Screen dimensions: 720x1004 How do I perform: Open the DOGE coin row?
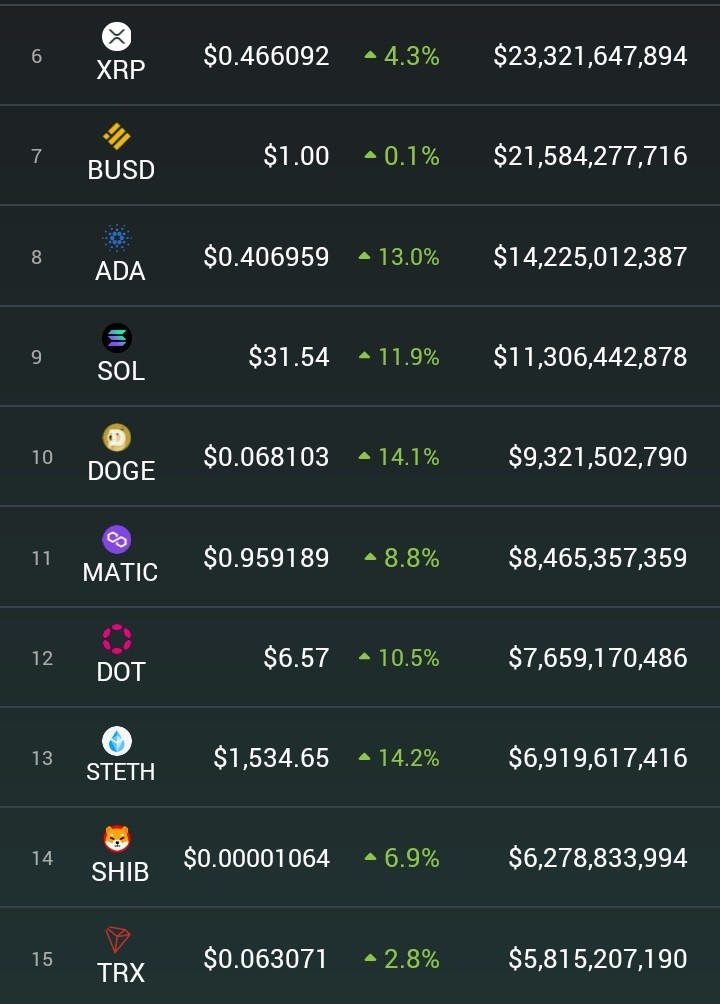tap(360, 456)
